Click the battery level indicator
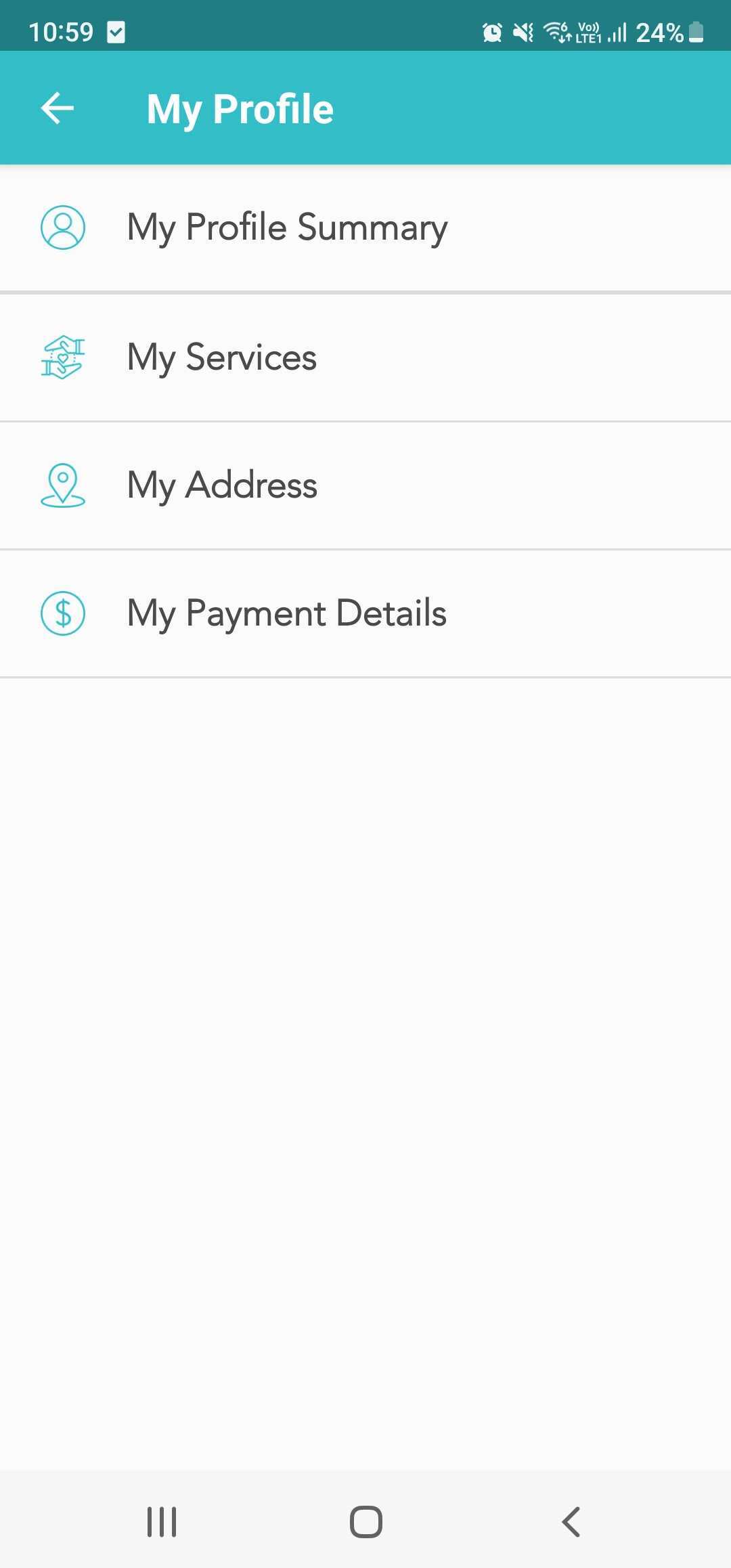731x1568 pixels. pos(694,32)
